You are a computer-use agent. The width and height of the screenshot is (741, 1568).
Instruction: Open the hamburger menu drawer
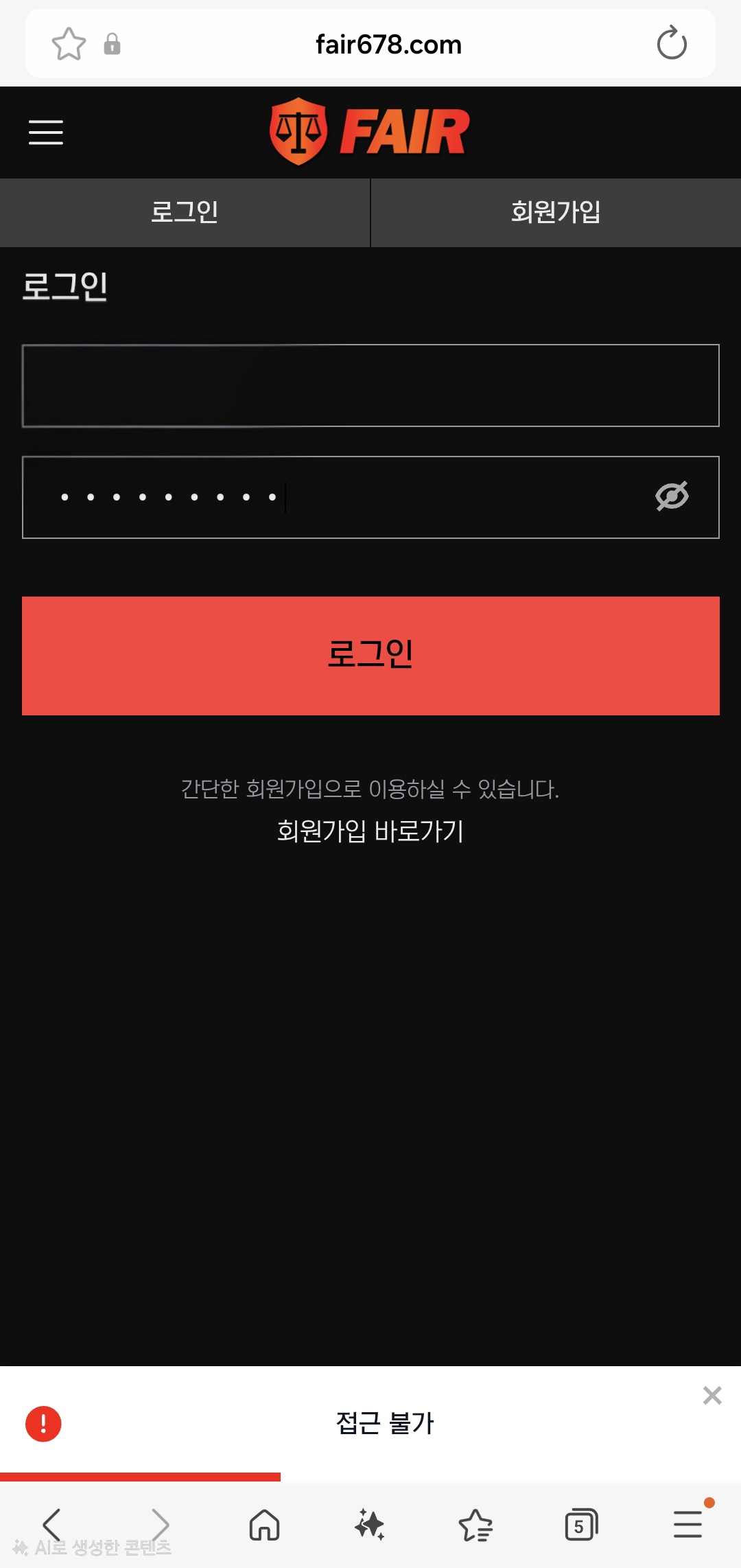tap(45, 132)
